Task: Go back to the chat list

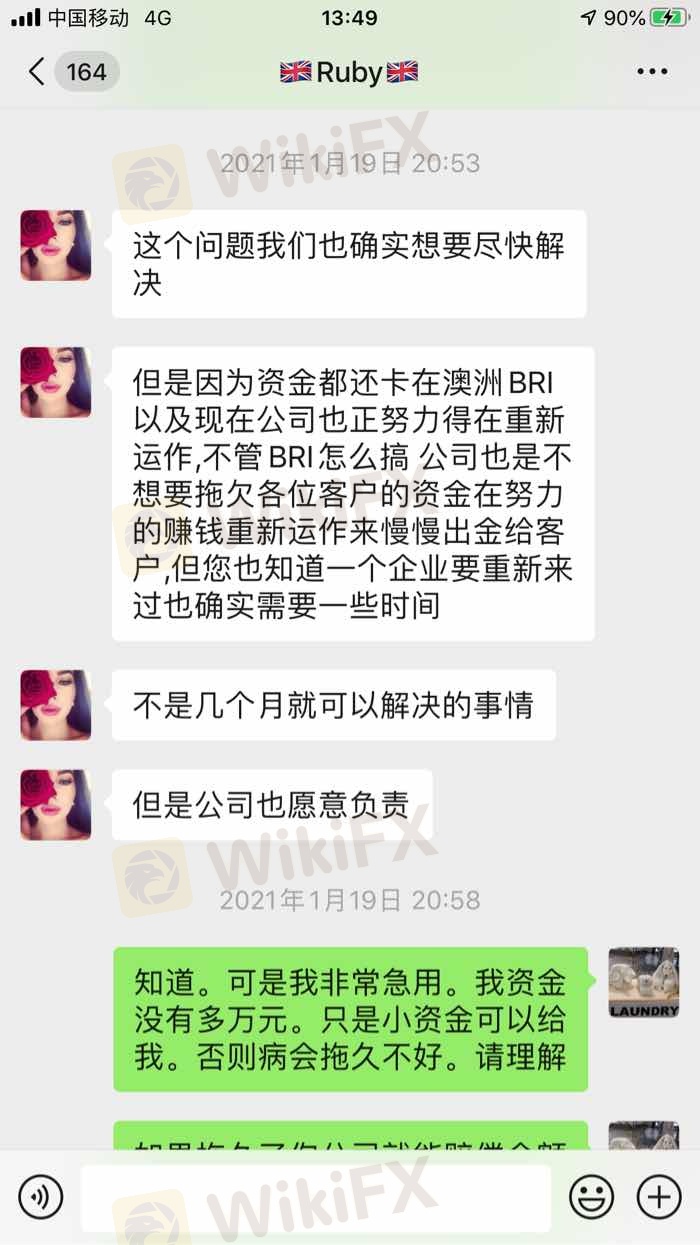Action: coord(38,72)
